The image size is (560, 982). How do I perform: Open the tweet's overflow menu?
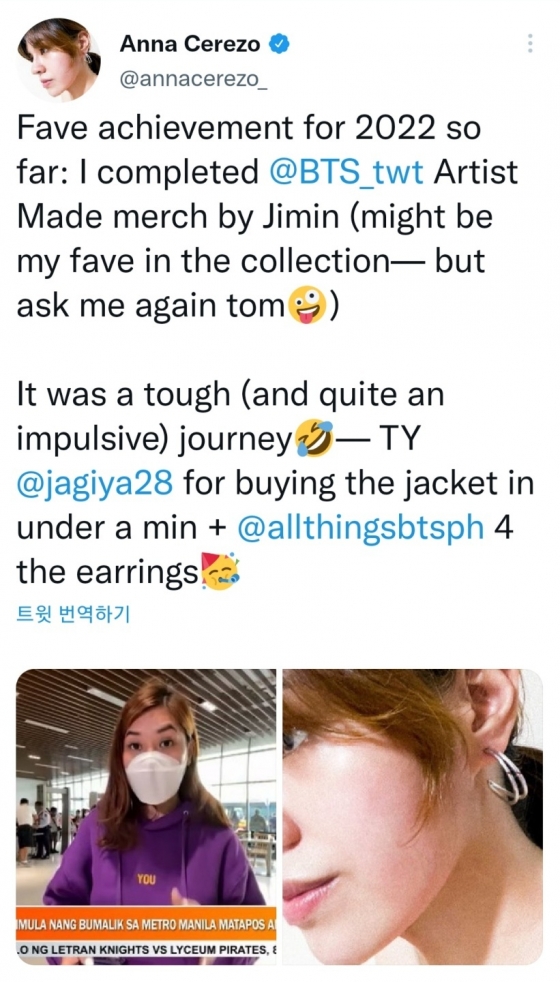(530, 43)
